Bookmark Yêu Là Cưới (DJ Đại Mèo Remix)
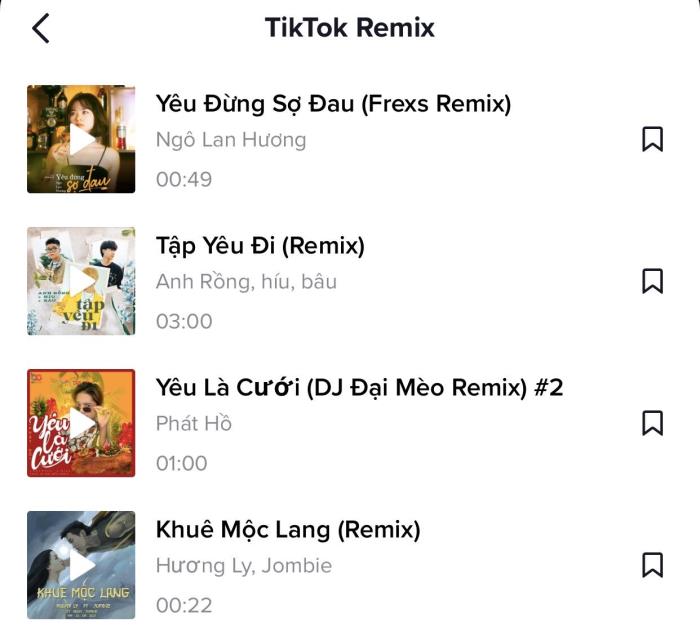Screen dimensions: 700x640 coord(652,423)
